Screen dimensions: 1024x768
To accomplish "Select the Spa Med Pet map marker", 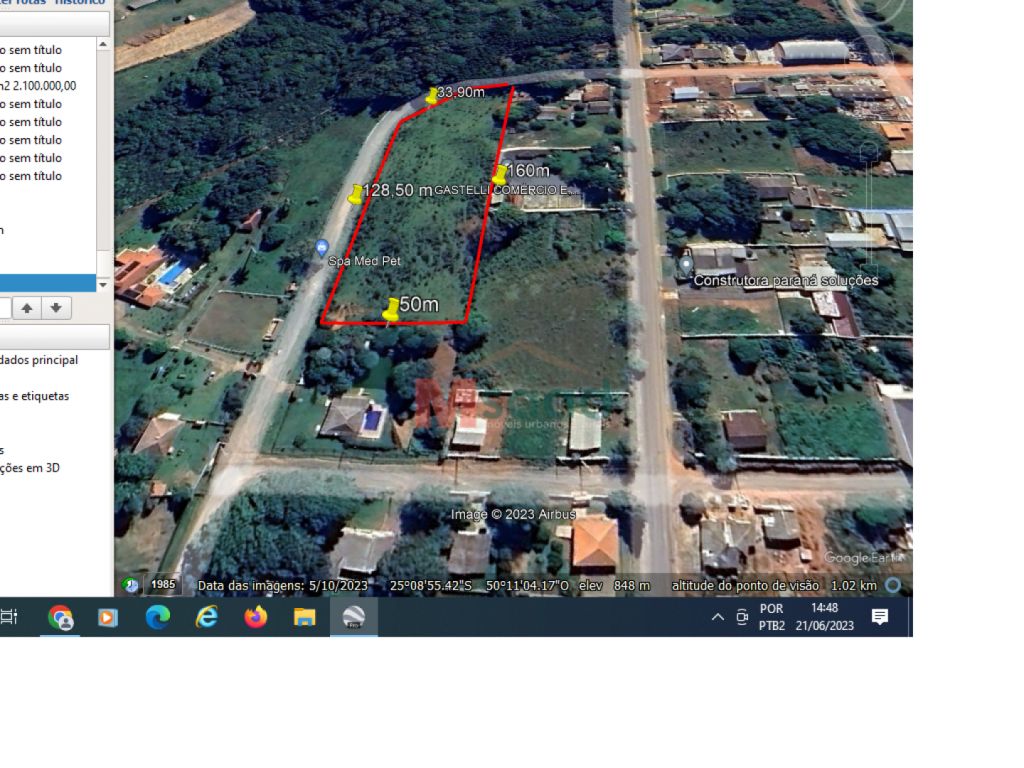I will 322,247.
